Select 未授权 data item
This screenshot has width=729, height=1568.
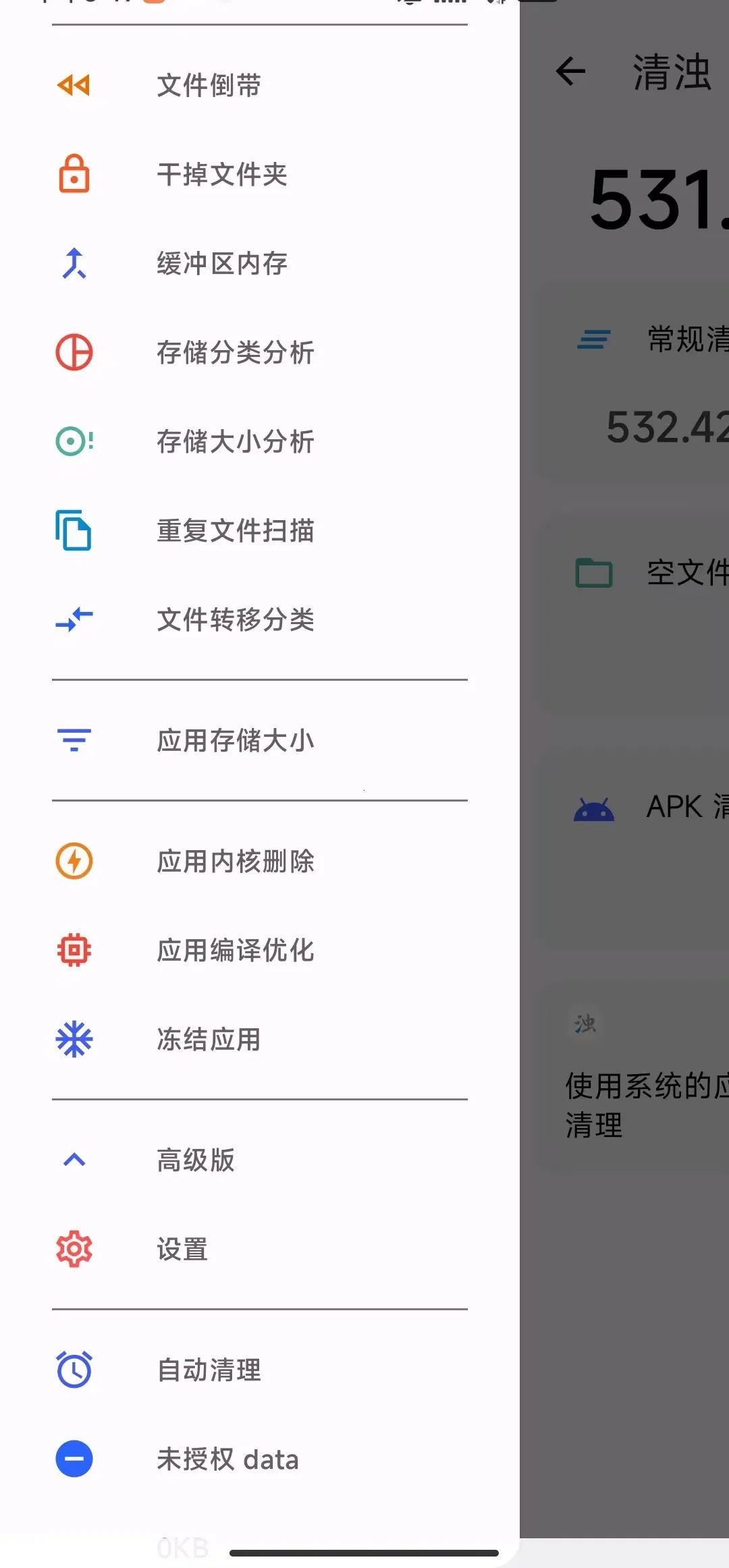point(227,1459)
